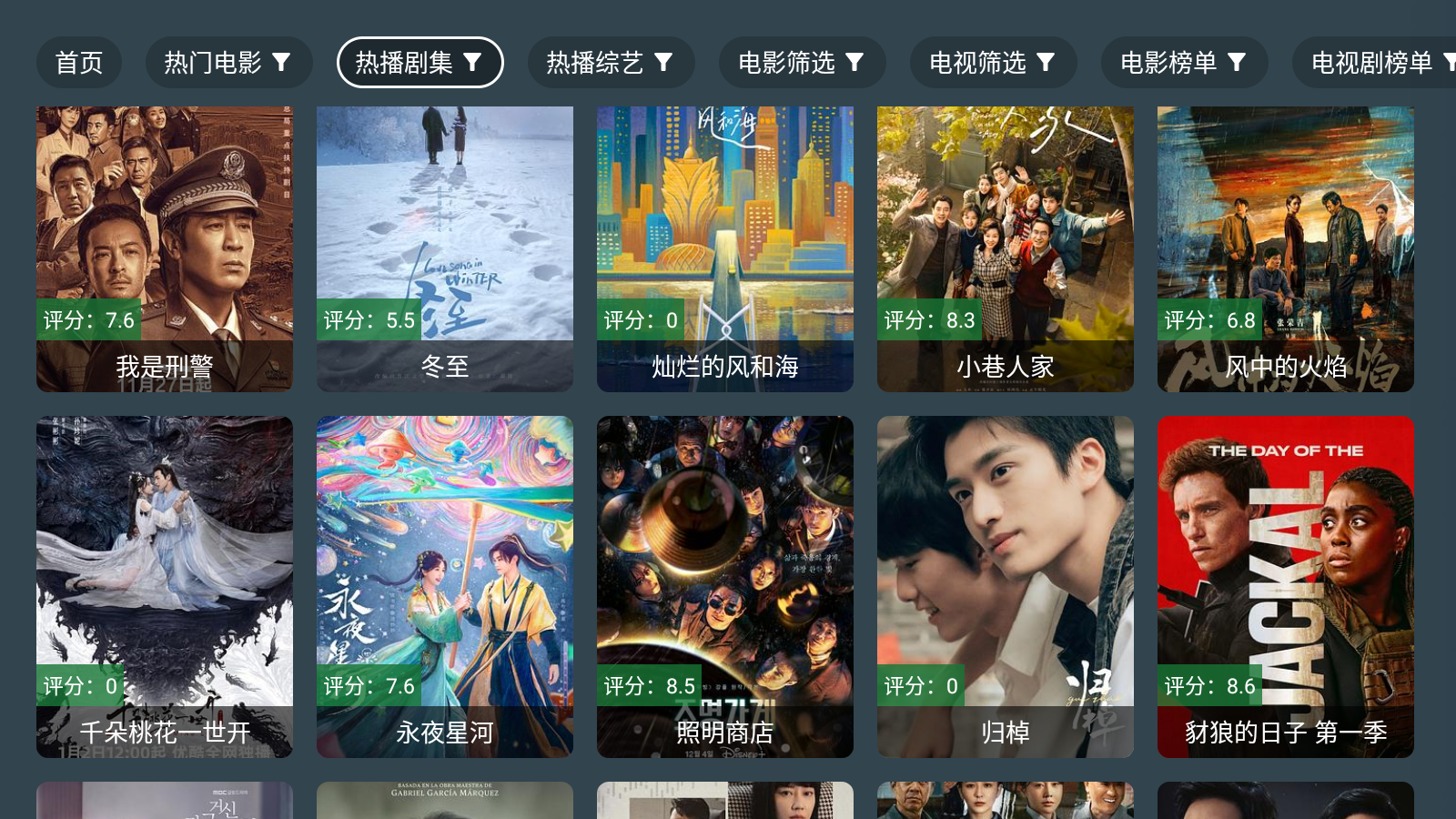
Task: Switch to 热播综艺 tab
Action: pyautogui.click(x=611, y=63)
